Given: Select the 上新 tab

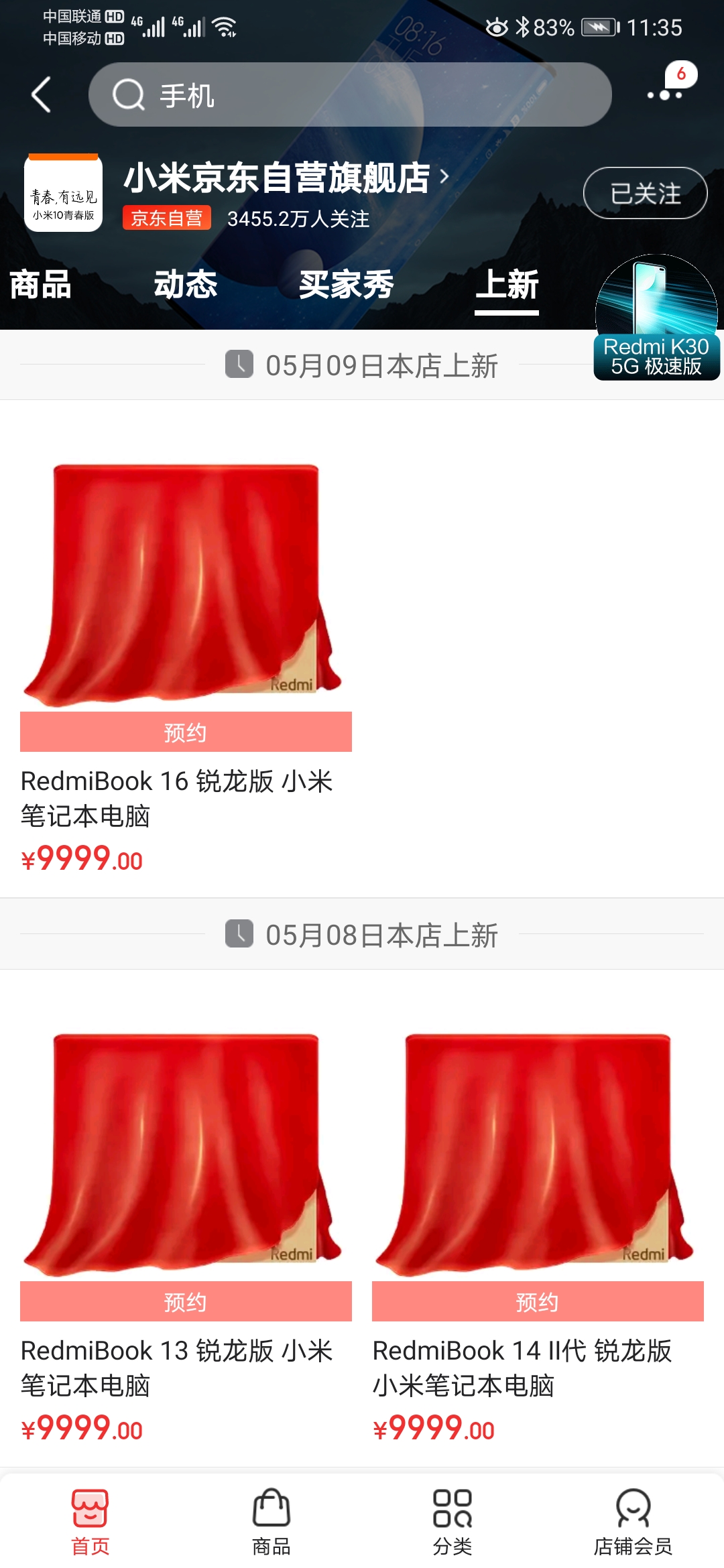Looking at the screenshot, I should pos(507,285).
